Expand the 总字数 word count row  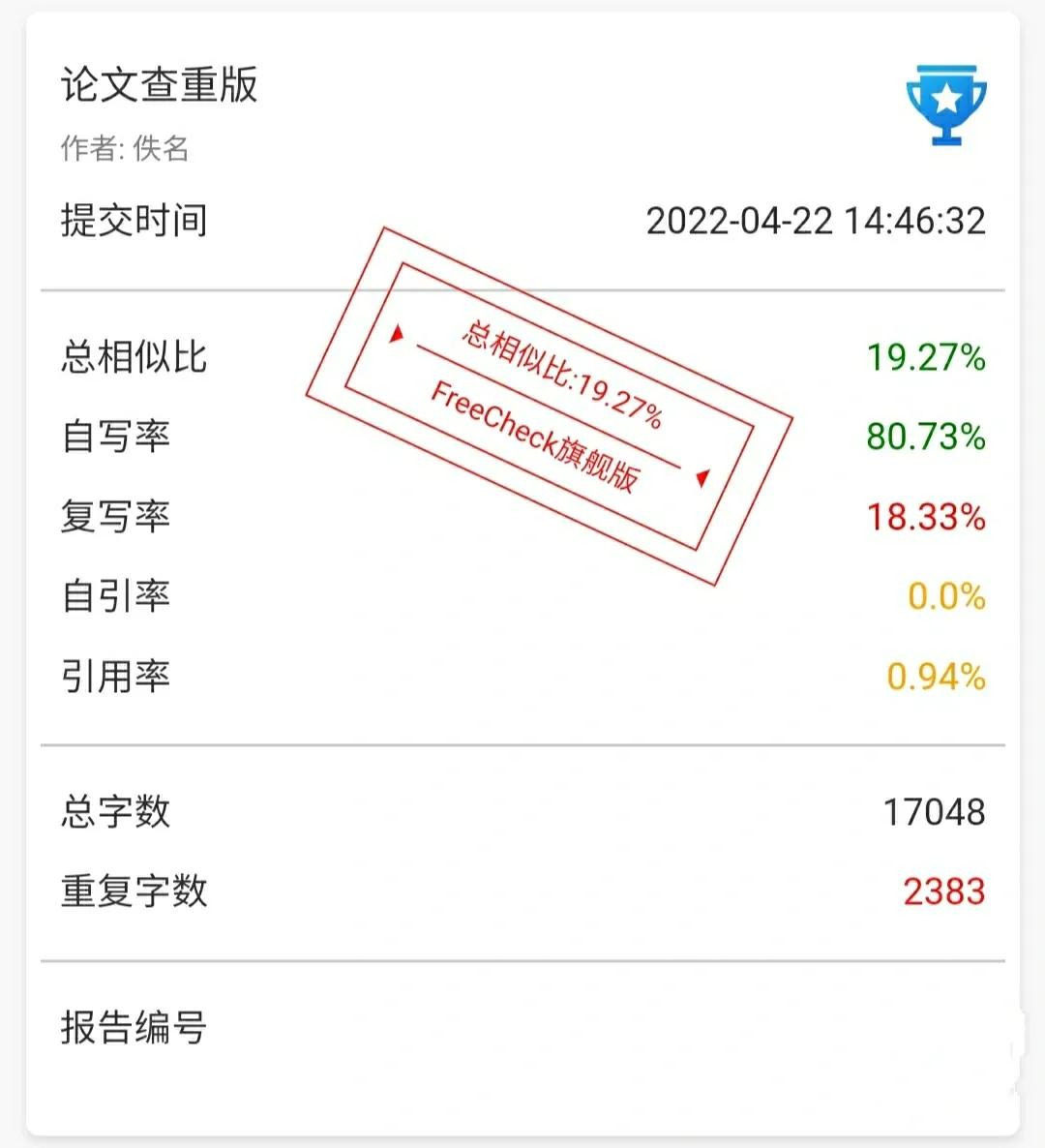tap(115, 814)
